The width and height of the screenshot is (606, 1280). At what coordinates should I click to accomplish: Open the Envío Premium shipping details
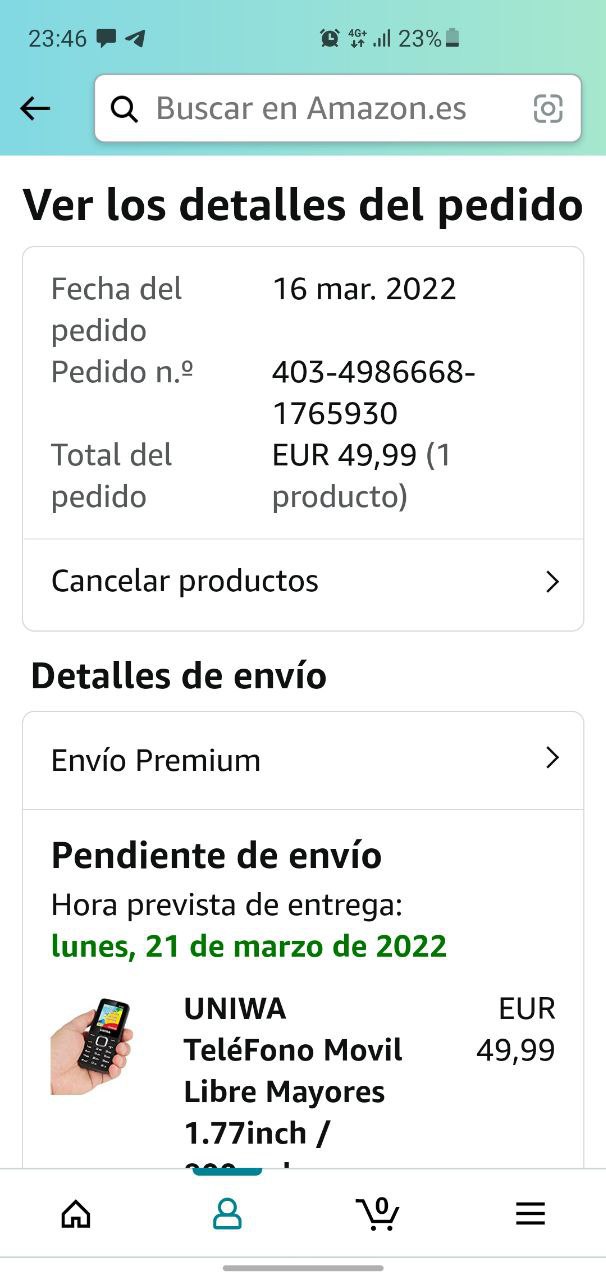(302, 760)
